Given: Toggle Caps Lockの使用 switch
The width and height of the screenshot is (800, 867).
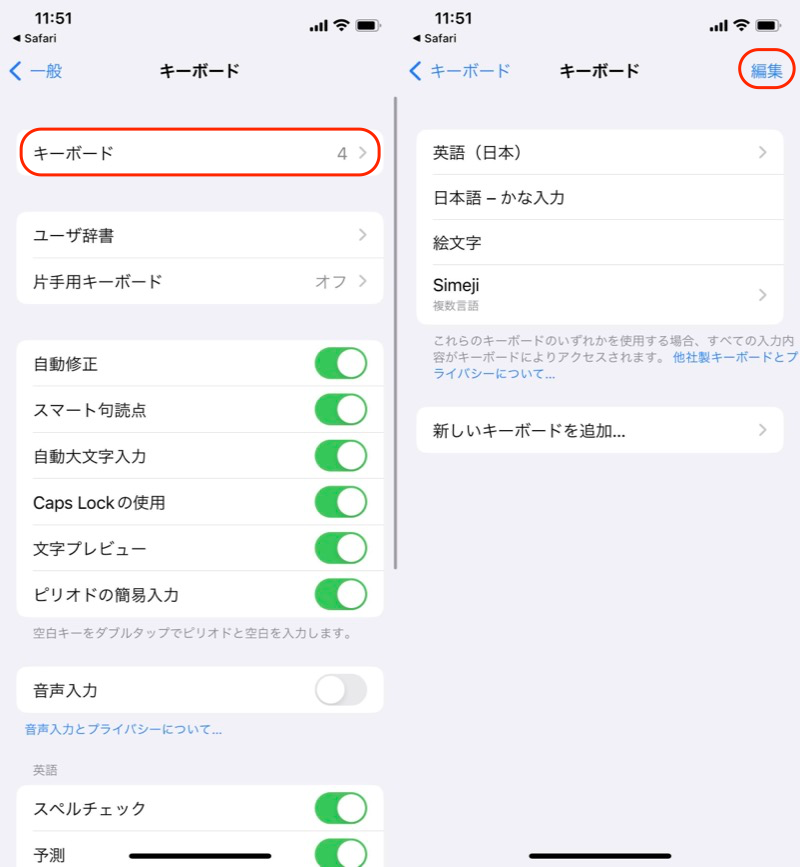Looking at the screenshot, I should click(340, 502).
